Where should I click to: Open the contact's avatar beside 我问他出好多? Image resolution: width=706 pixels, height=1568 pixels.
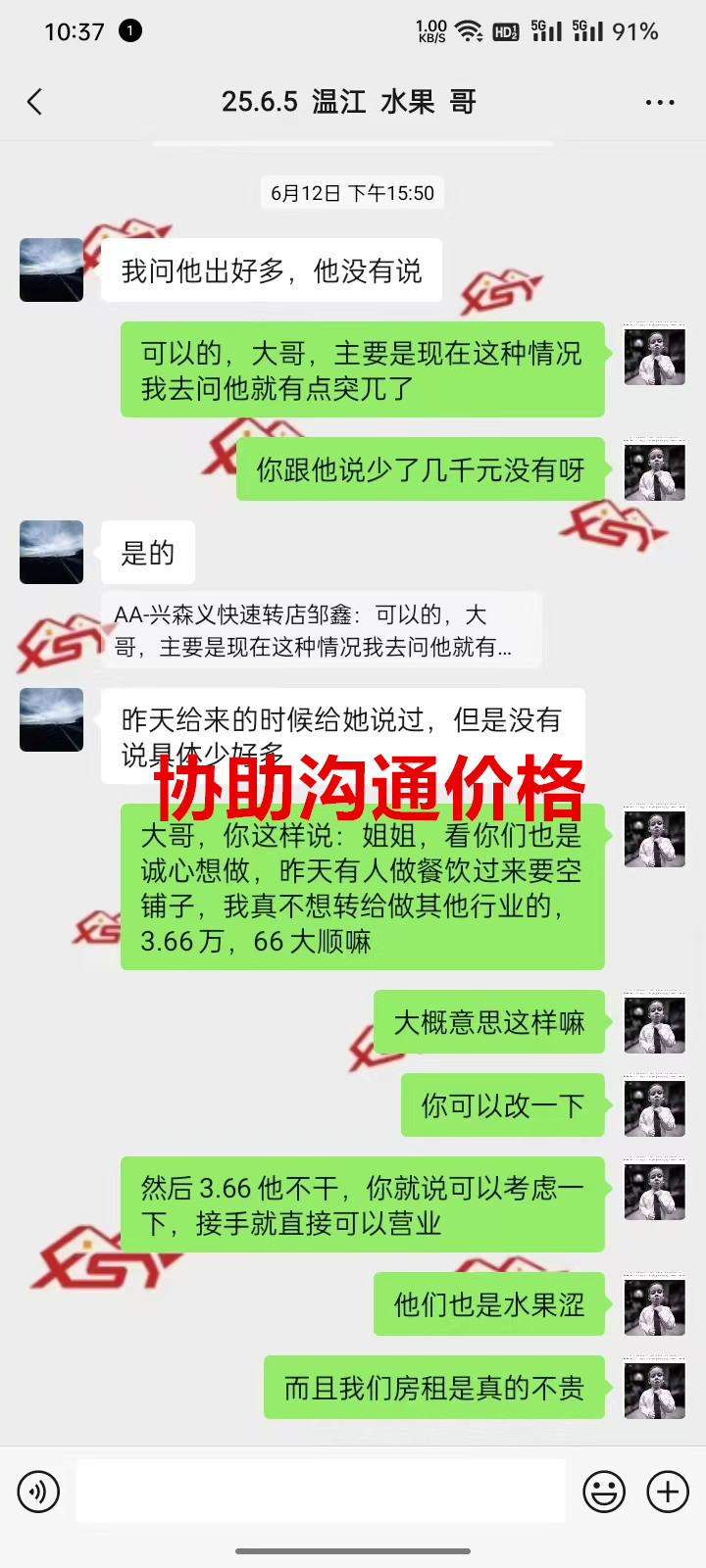pyautogui.click(x=51, y=269)
